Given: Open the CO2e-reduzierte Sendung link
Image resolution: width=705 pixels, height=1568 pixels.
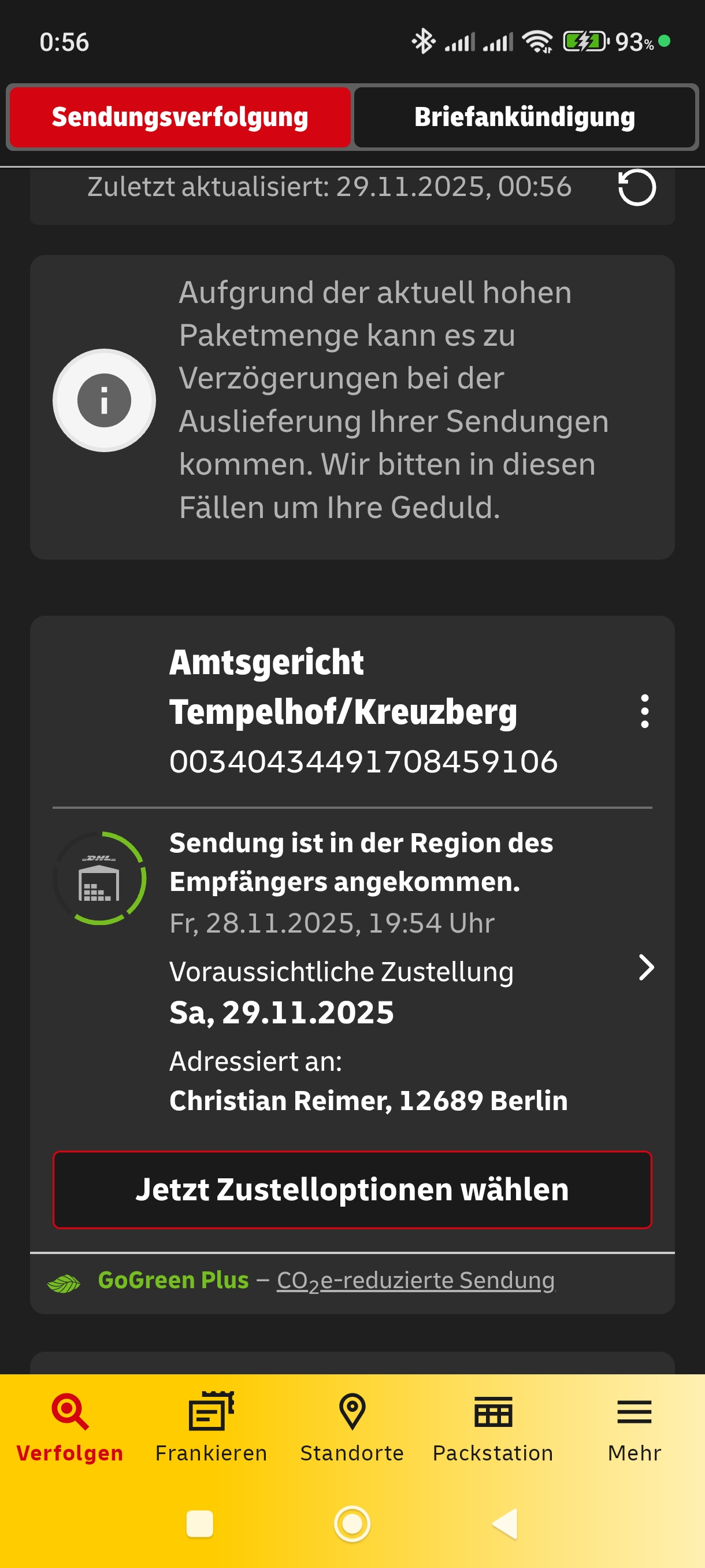Looking at the screenshot, I should click(415, 1281).
